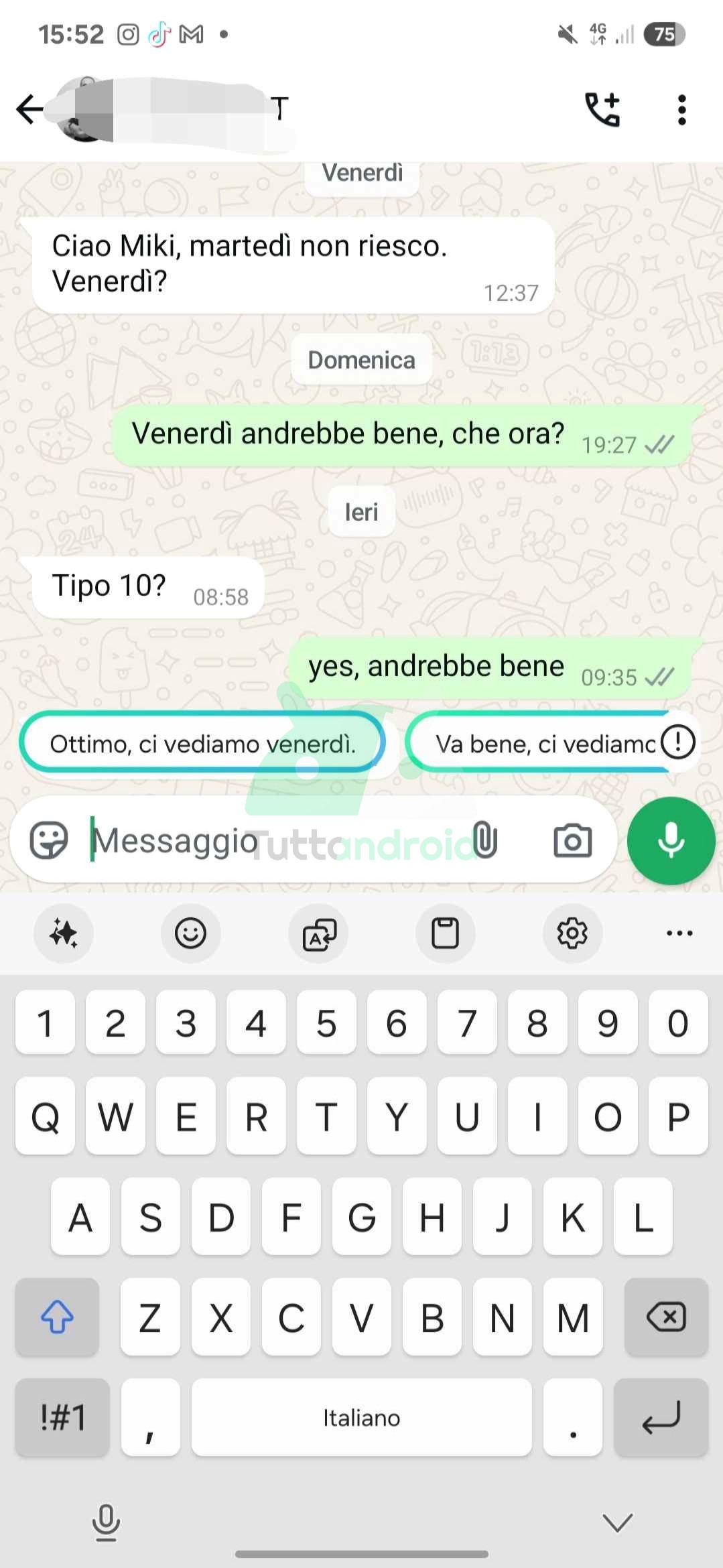The width and height of the screenshot is (723, 1568).
Task: Open the three-dot overflow menu
Action: (x=681, y=109)
